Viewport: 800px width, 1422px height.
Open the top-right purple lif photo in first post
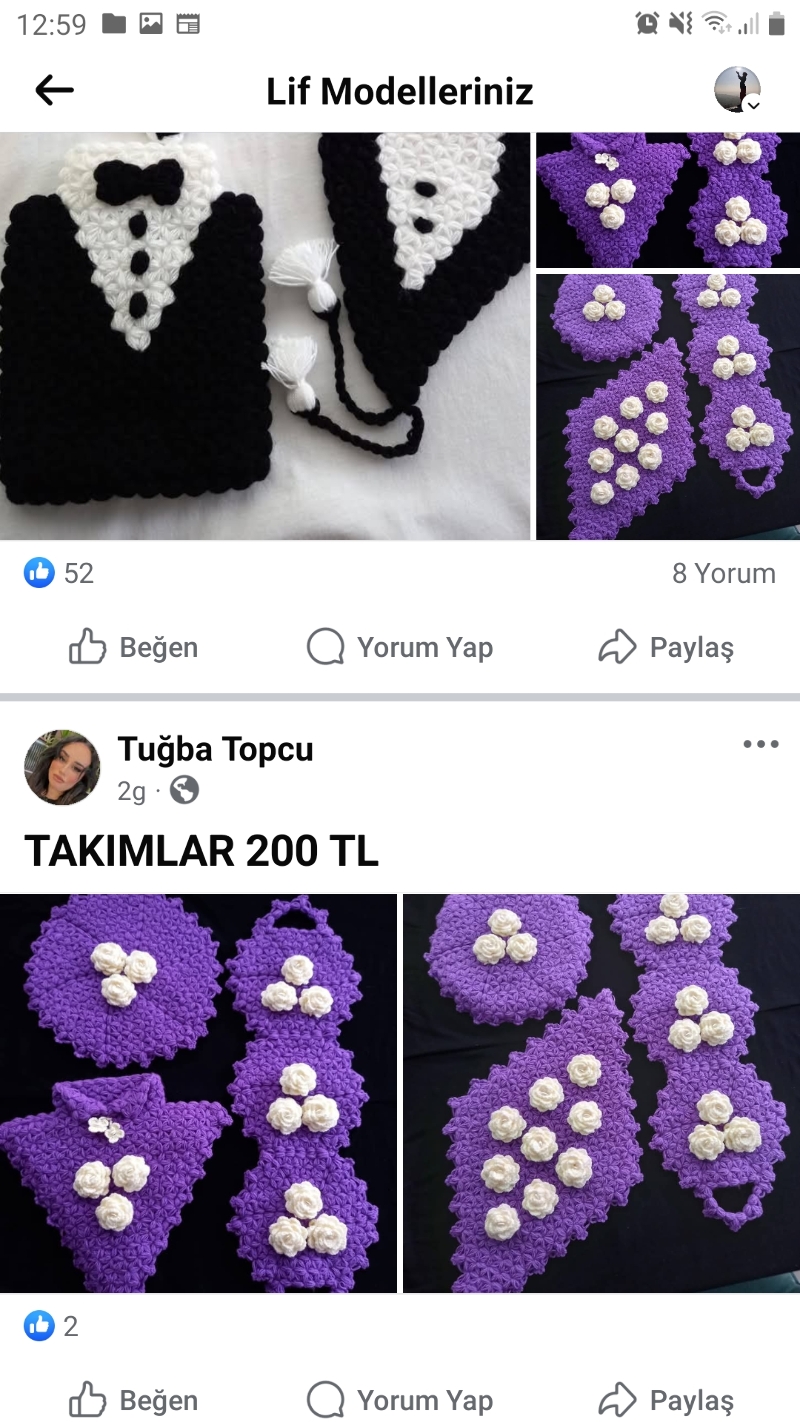point(668,200)
